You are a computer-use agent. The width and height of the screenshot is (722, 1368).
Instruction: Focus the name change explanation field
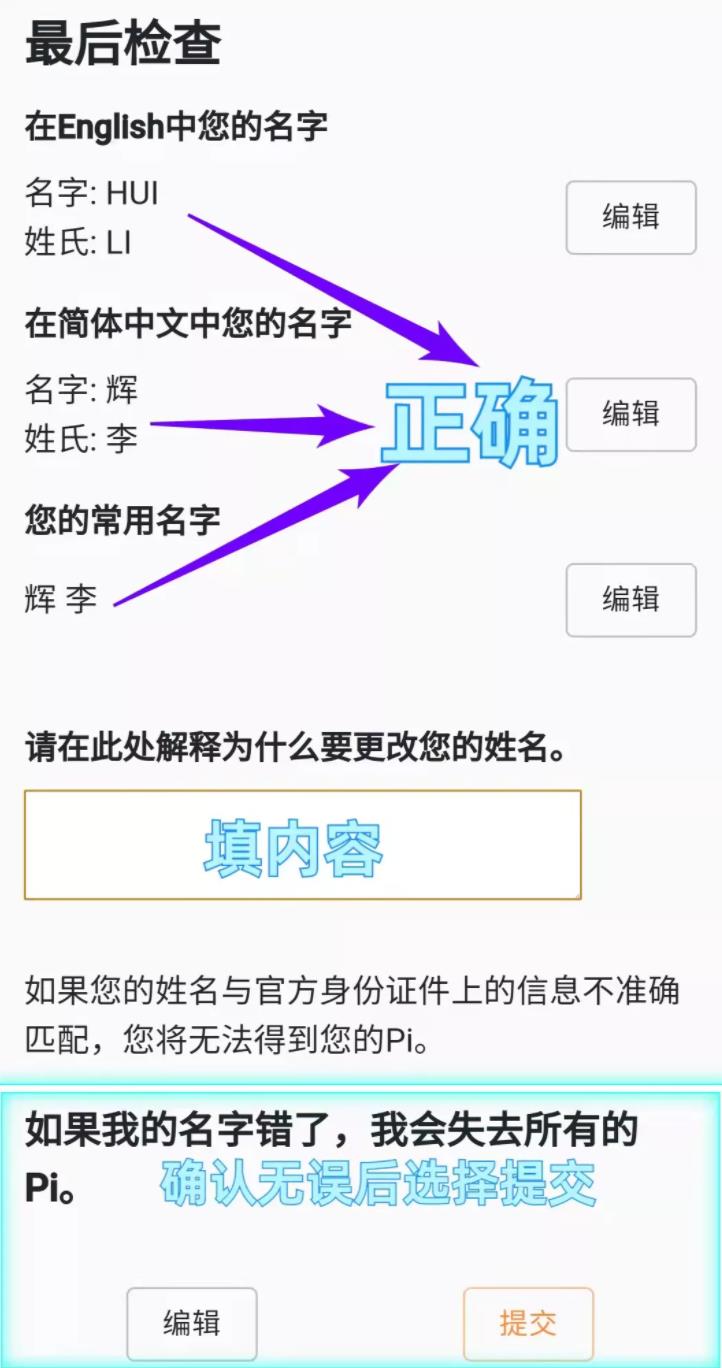[302, 845]
